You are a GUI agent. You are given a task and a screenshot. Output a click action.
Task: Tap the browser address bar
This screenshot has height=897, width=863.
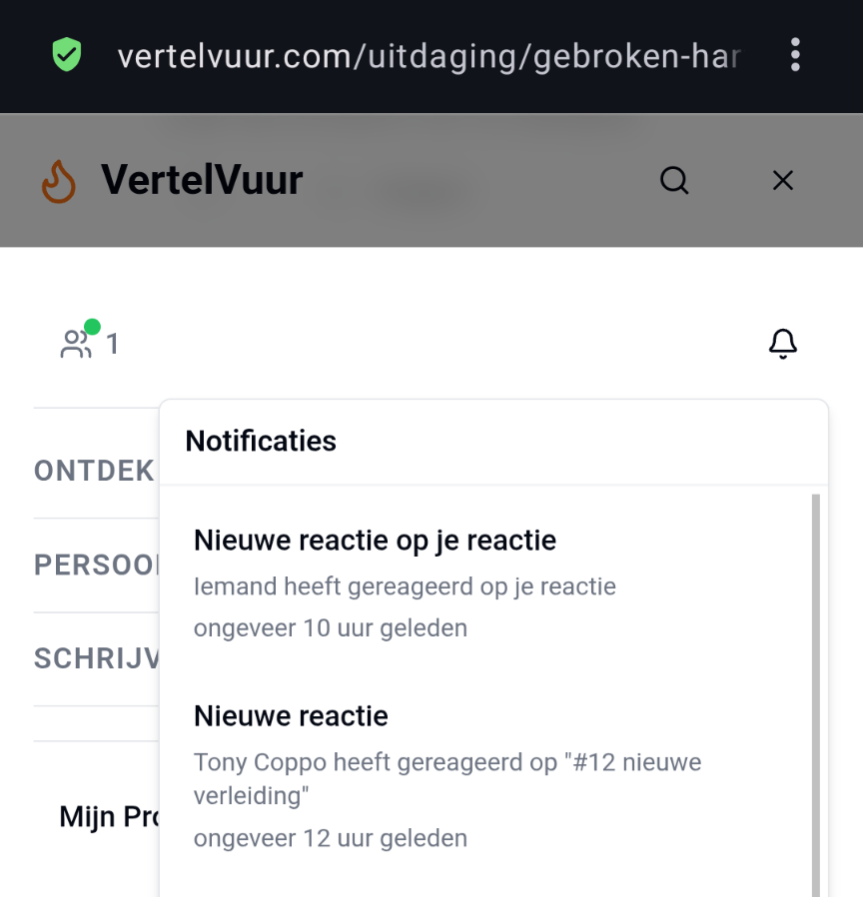[x=428, y=56]
